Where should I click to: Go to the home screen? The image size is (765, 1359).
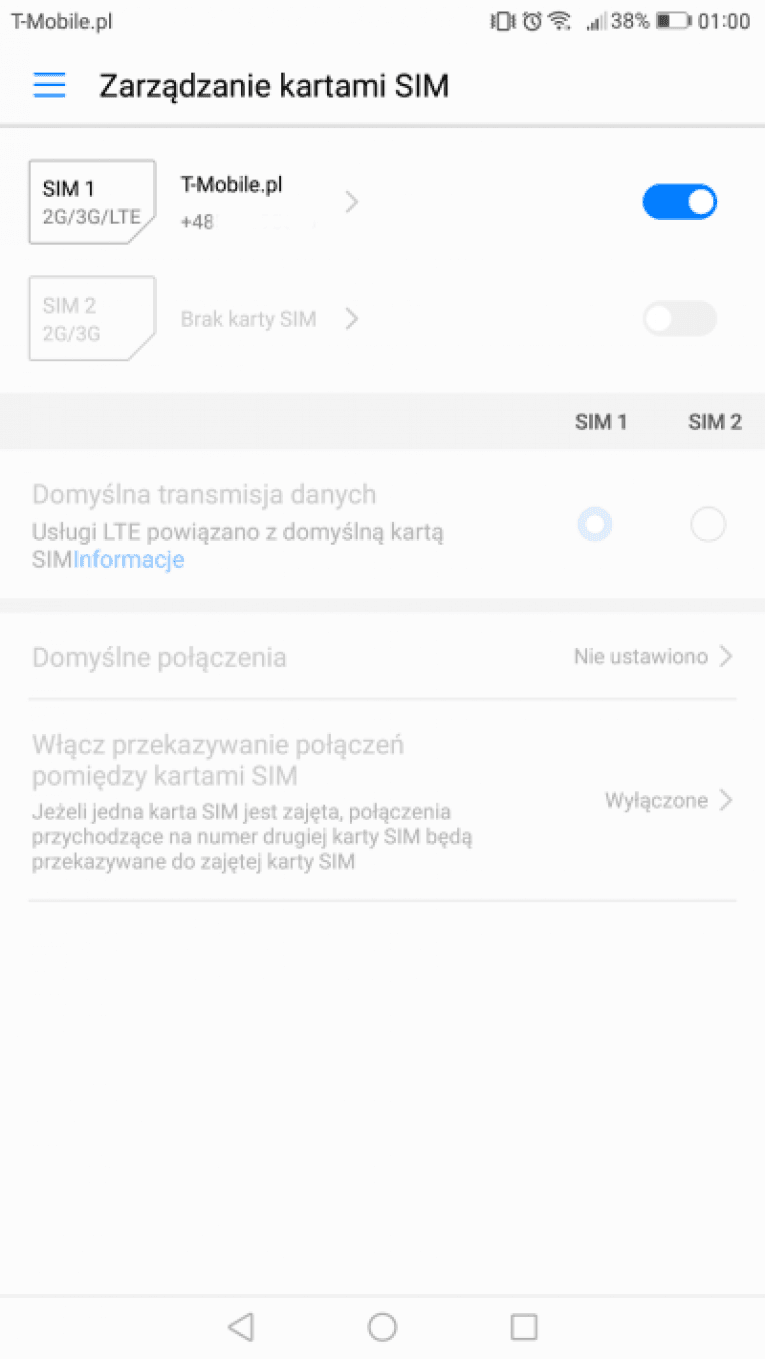click(x=382, y=1326)
